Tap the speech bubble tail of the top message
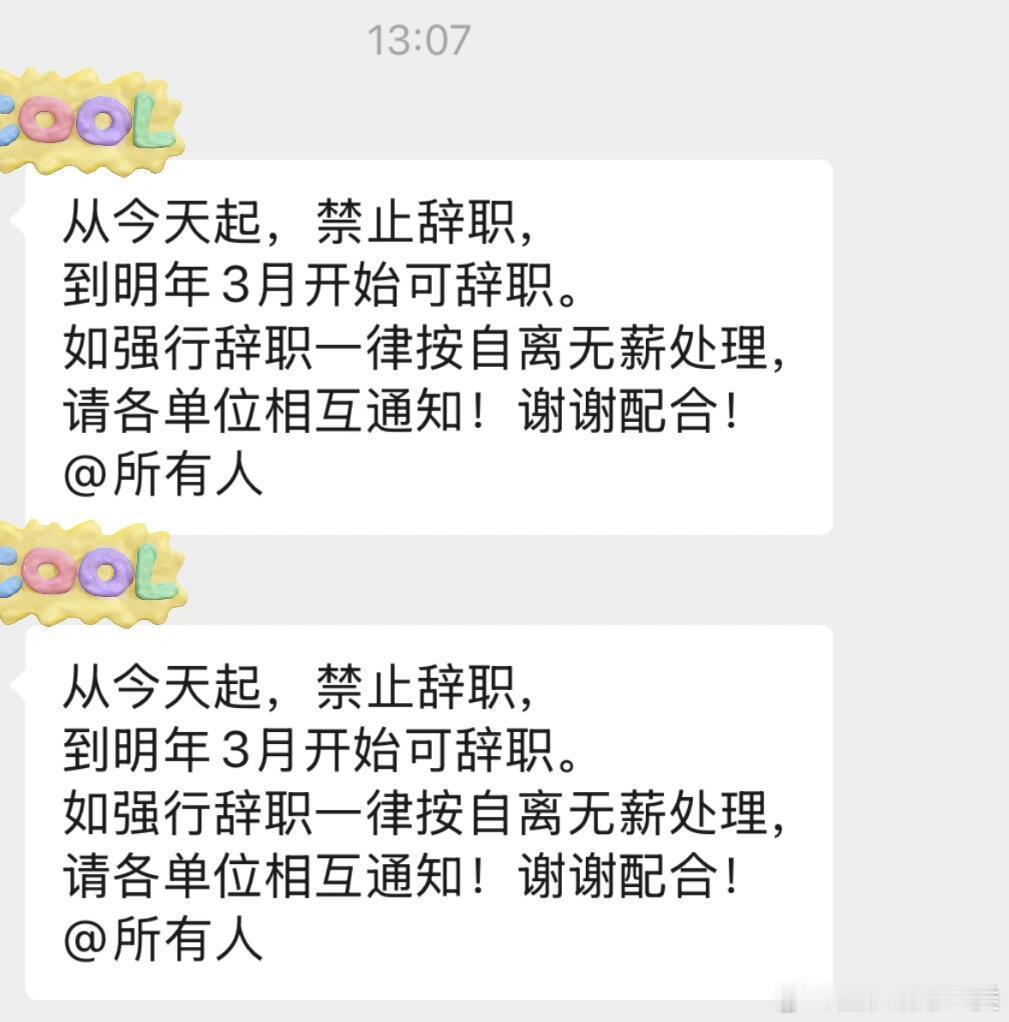1009x1022 pixels. click(x=13, y=222)
